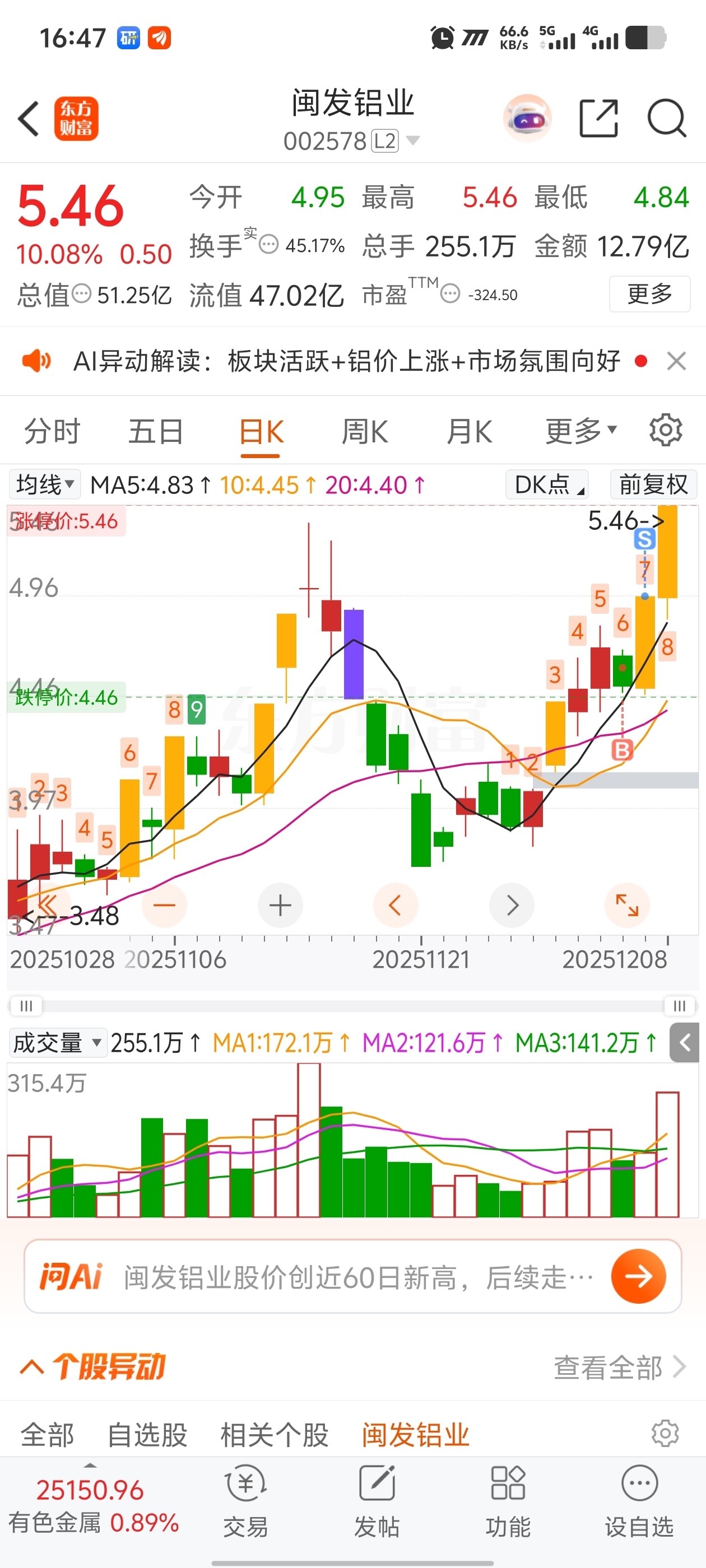Image resolution: width=706 pixels, height=1568 pixels.
Task: Tap 更多 to show more quote data
Action: pyautogui.click(x=649, y=294)
